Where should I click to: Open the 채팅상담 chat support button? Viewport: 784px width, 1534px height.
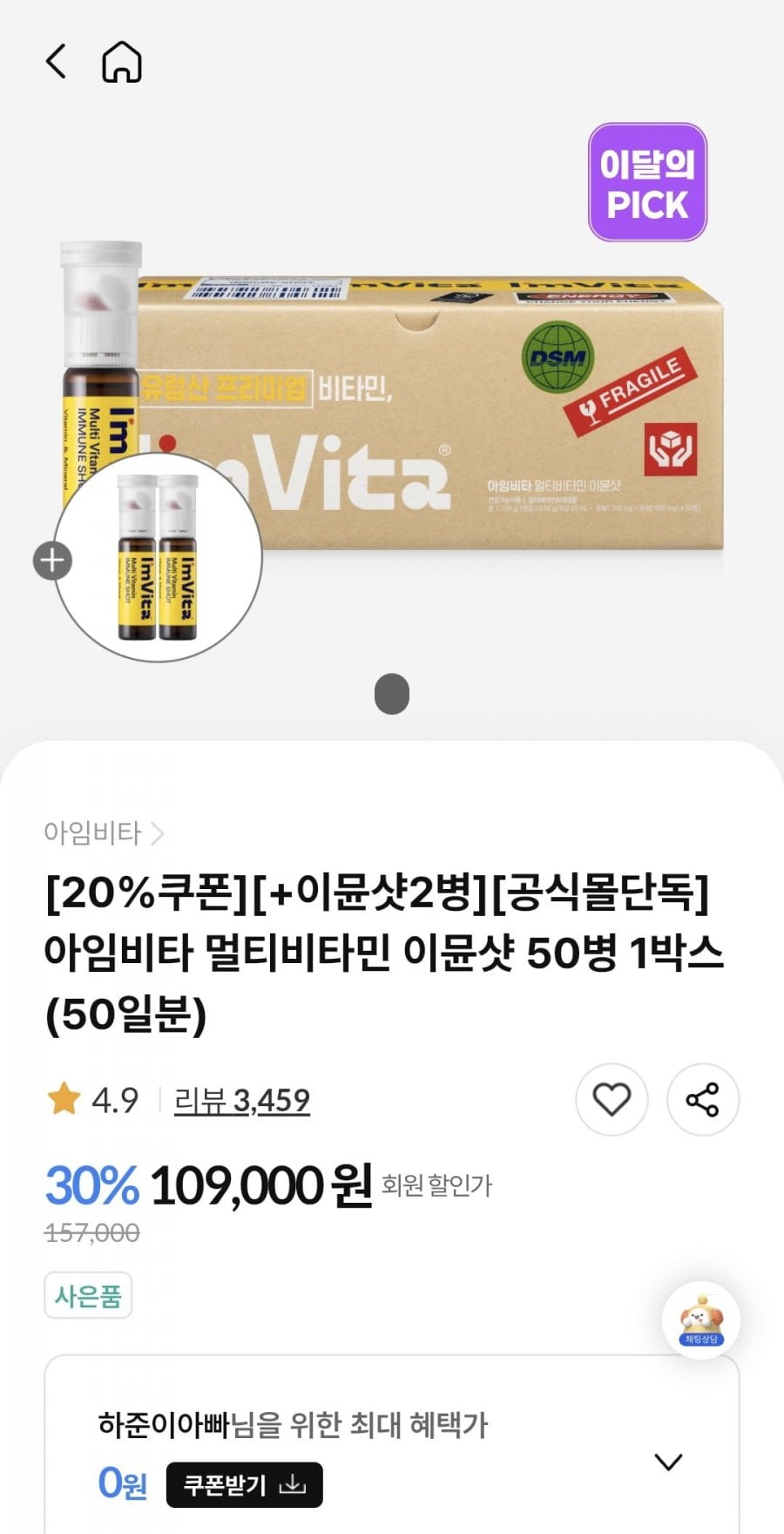[700, 1320]
